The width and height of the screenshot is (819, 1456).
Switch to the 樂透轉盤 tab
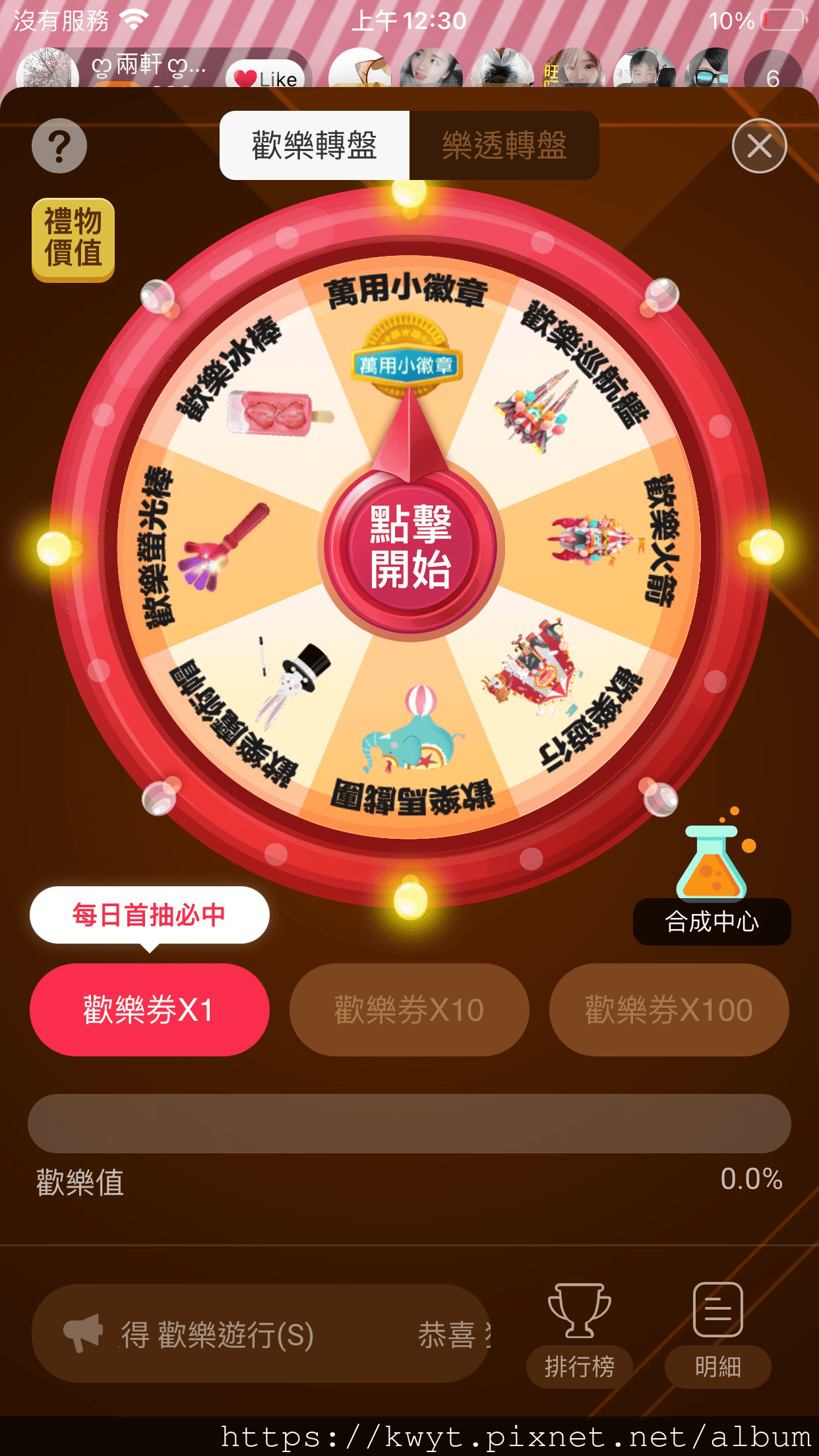pyautogui.click(x=504, y=146)
